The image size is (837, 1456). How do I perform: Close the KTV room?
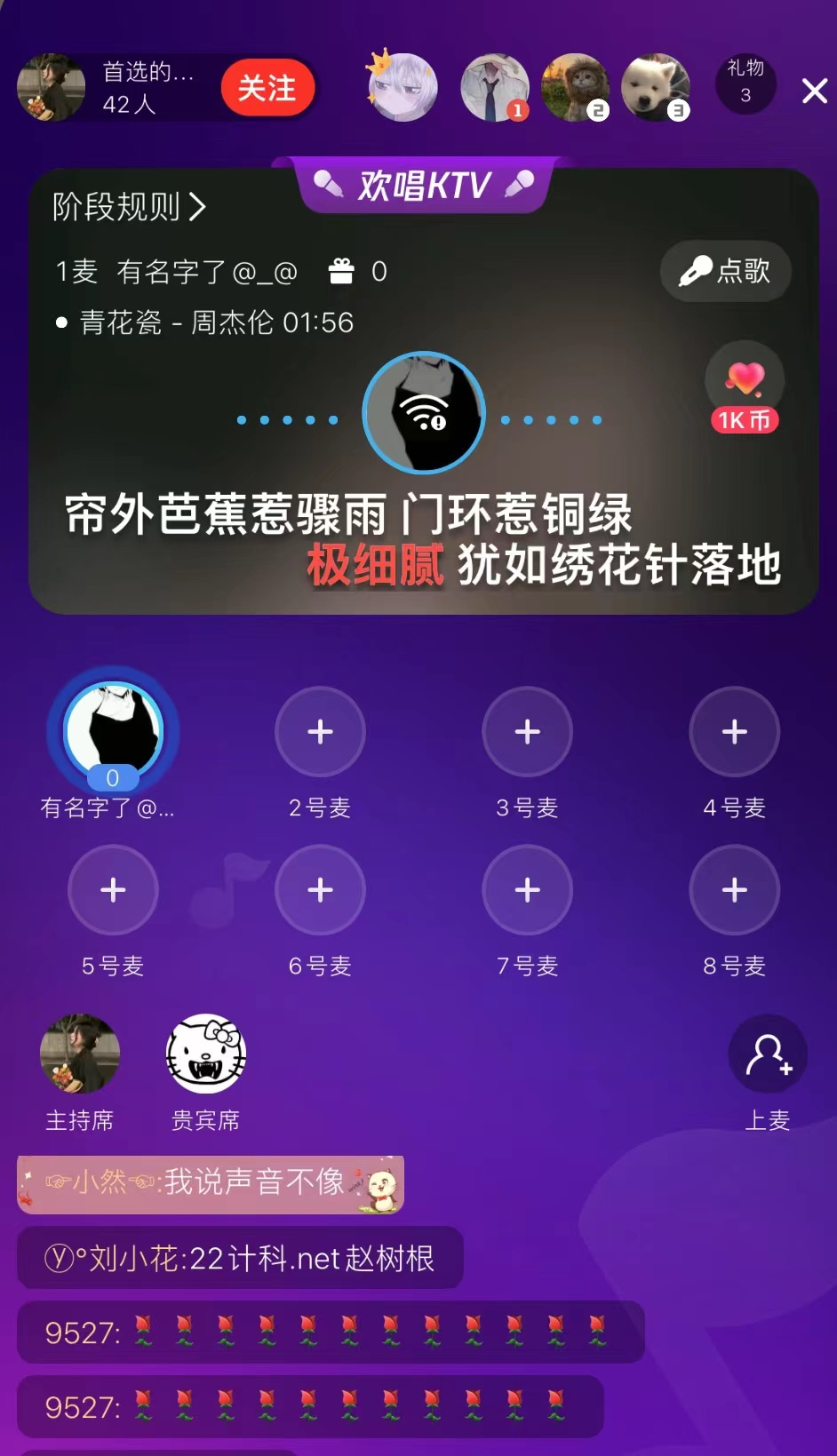[x=814, y=91]
